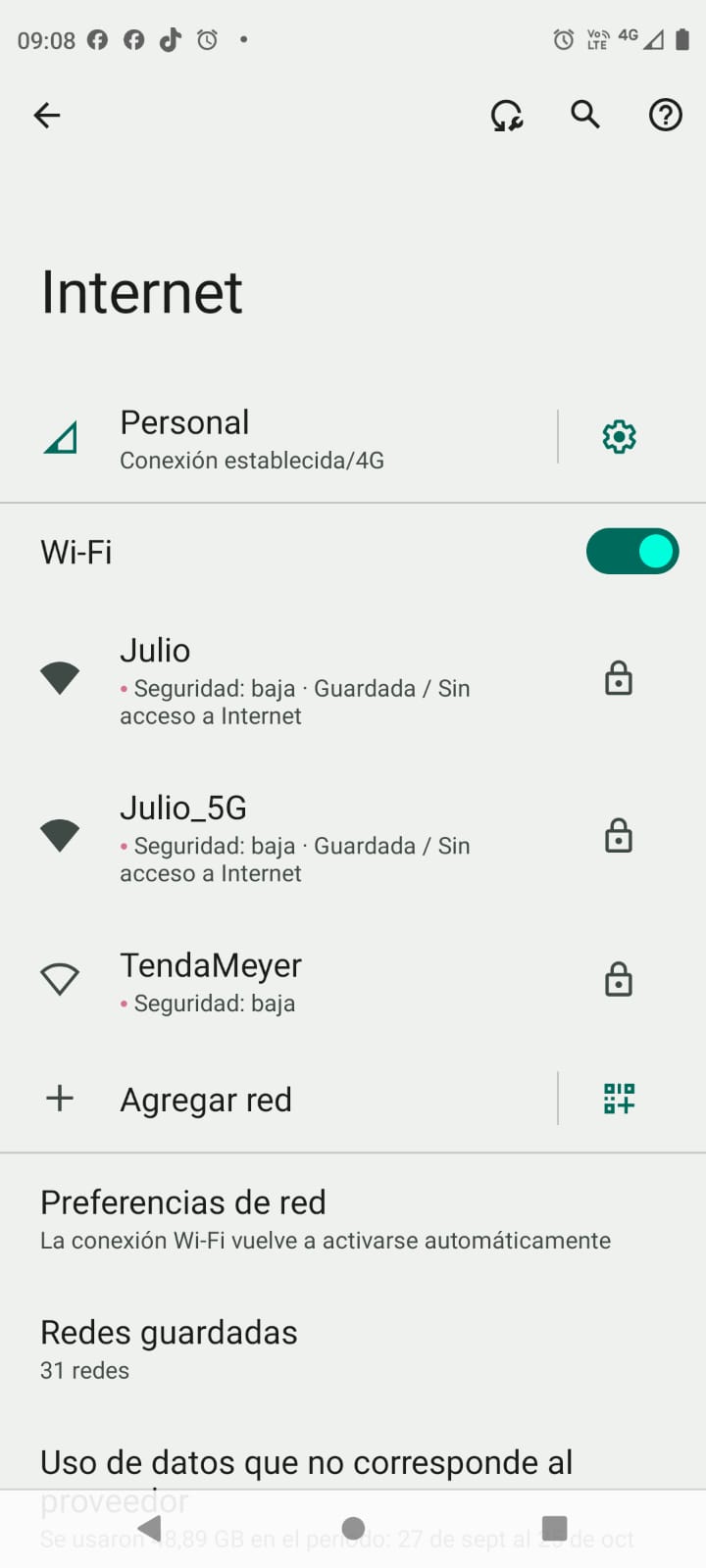The width and height of the screenshot is (706, 1568).
Task: Open settings search
Action: [585, 116]
